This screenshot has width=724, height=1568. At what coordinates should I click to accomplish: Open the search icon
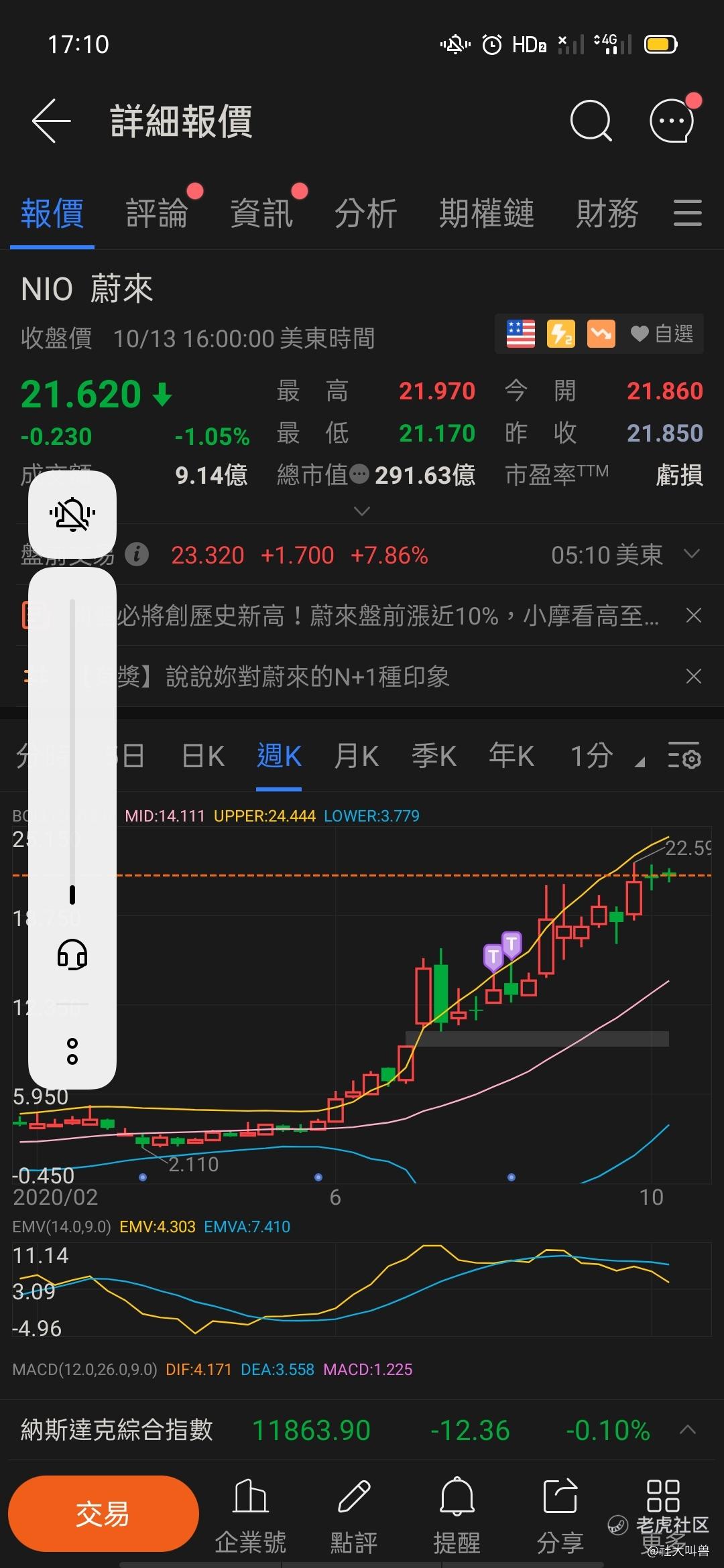(x=591, y=121)
